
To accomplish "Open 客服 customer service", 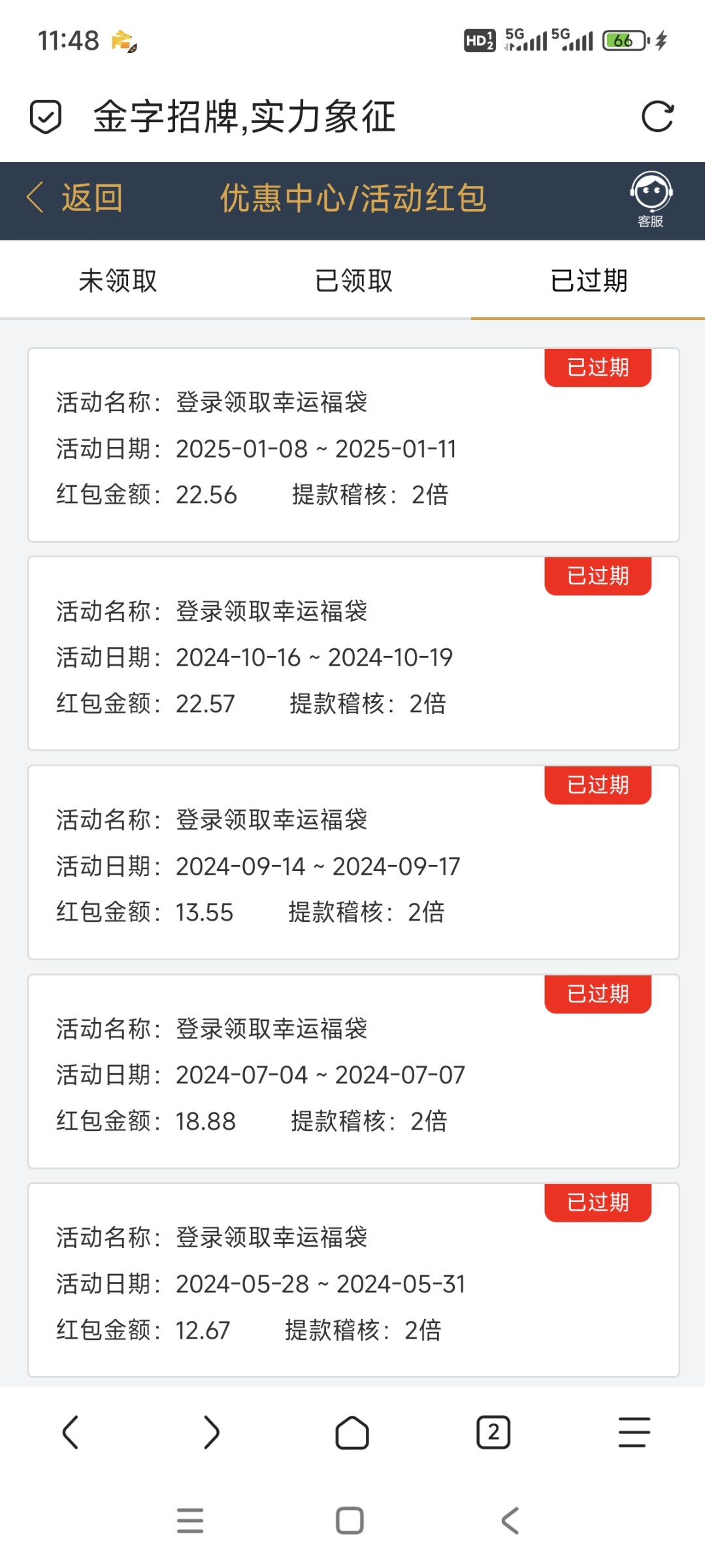I will pos(651,200).
